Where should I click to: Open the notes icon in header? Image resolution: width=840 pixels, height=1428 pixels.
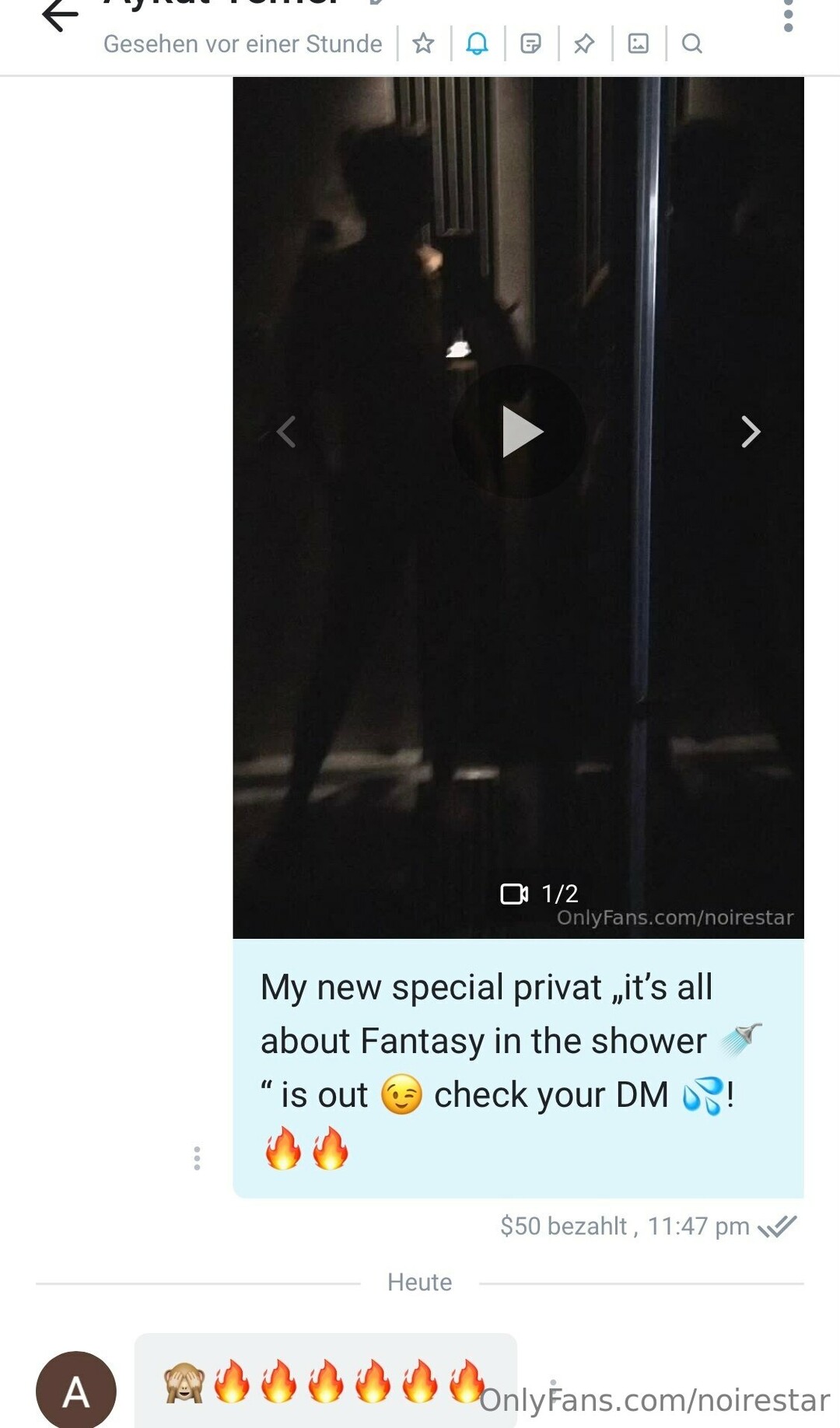pyautogui.click(x=530, y=44)
